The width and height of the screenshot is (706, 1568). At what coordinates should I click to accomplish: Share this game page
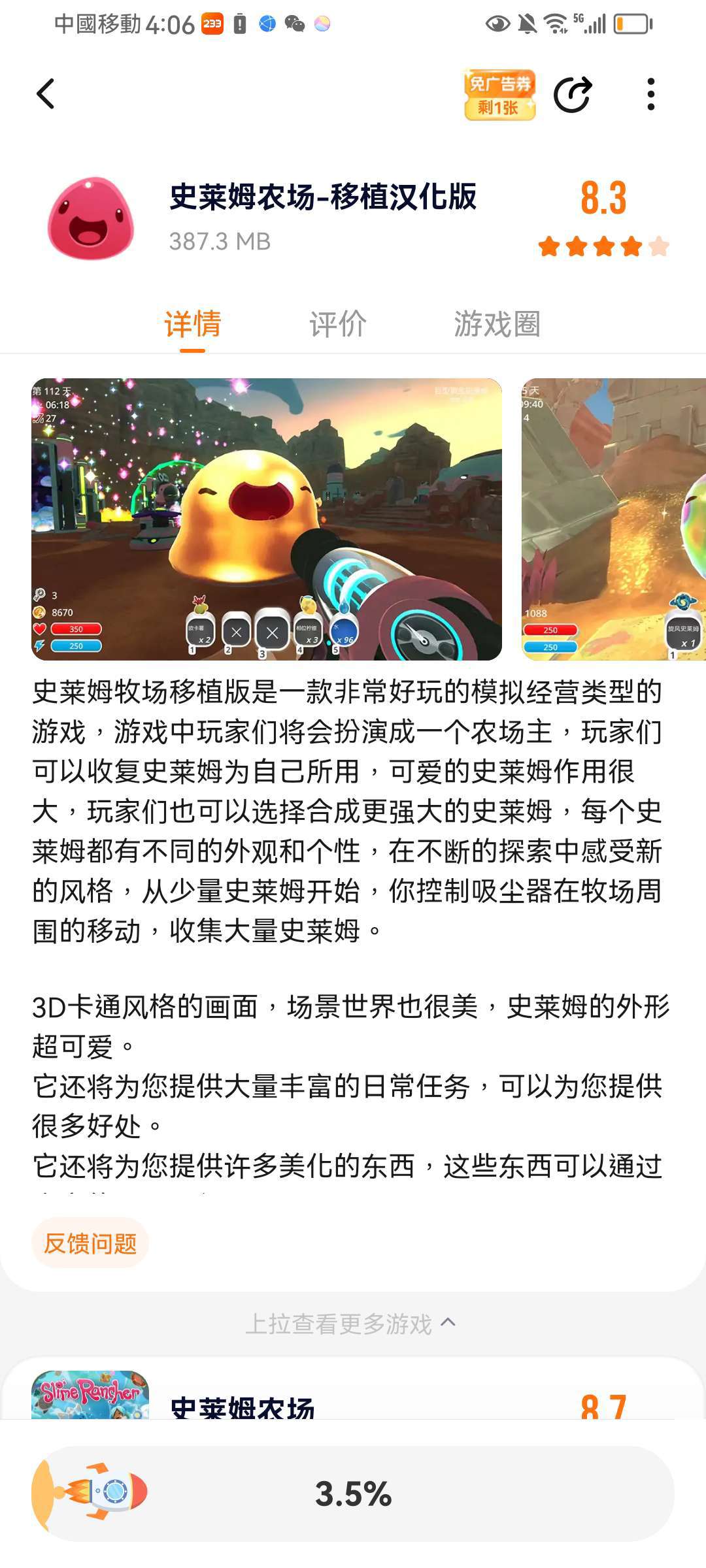pyautogui.click(x=573, y=95)
